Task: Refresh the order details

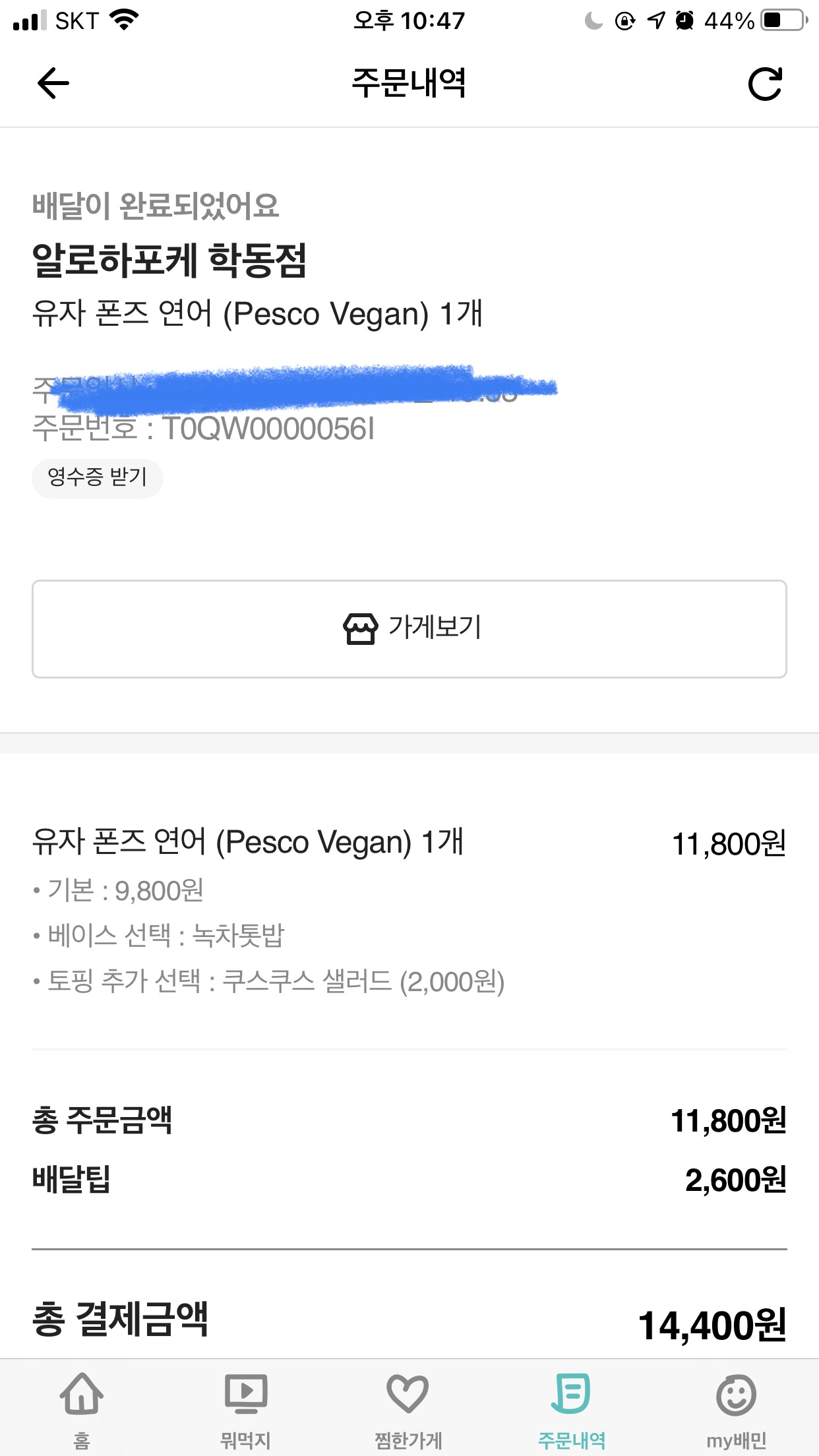Action: (765, 84)
